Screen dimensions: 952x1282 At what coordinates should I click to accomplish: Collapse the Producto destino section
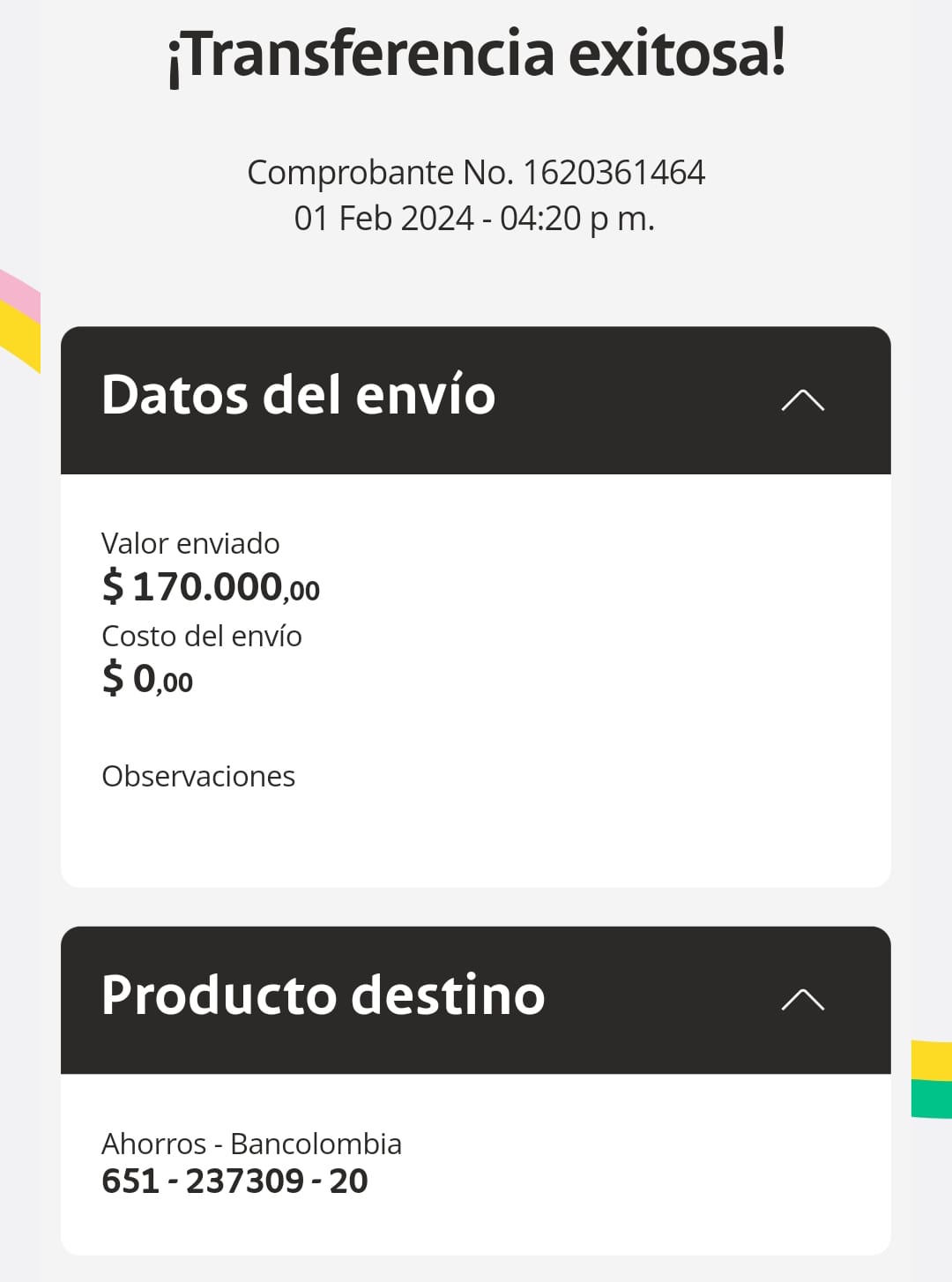[802, 1000]
